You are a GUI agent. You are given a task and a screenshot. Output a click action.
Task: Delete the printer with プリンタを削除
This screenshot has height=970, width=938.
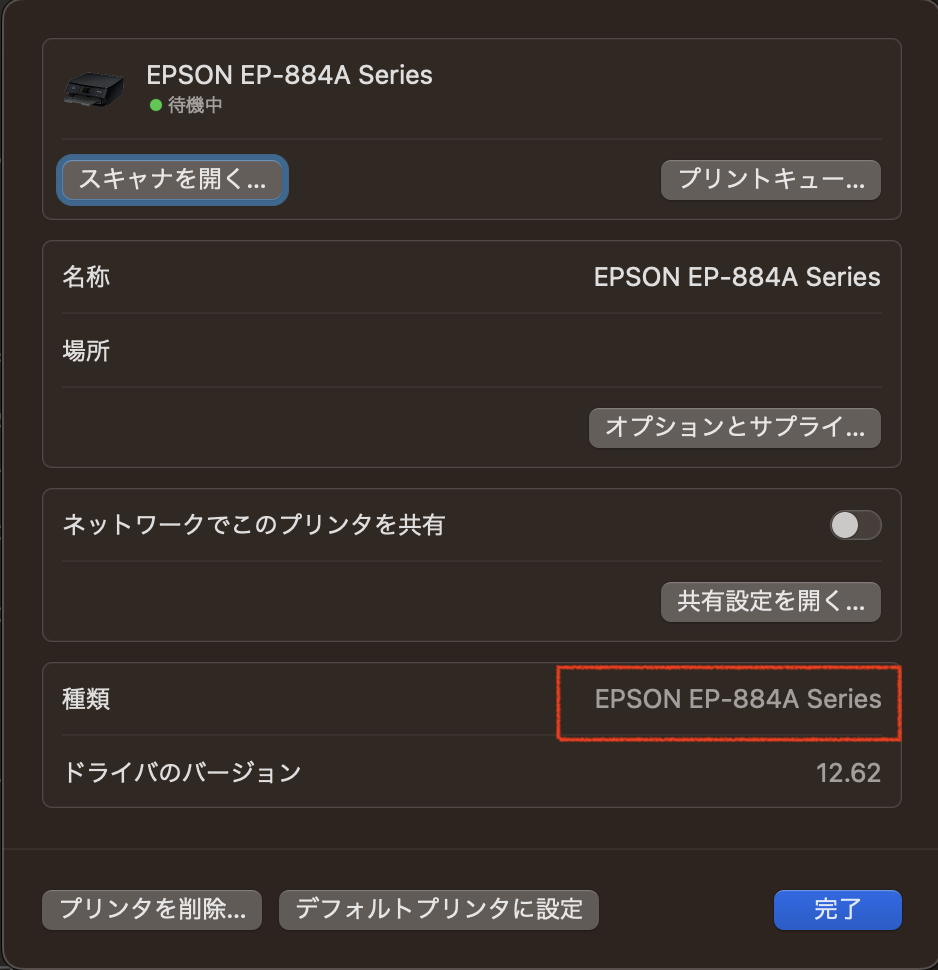[x=152, y=909]
